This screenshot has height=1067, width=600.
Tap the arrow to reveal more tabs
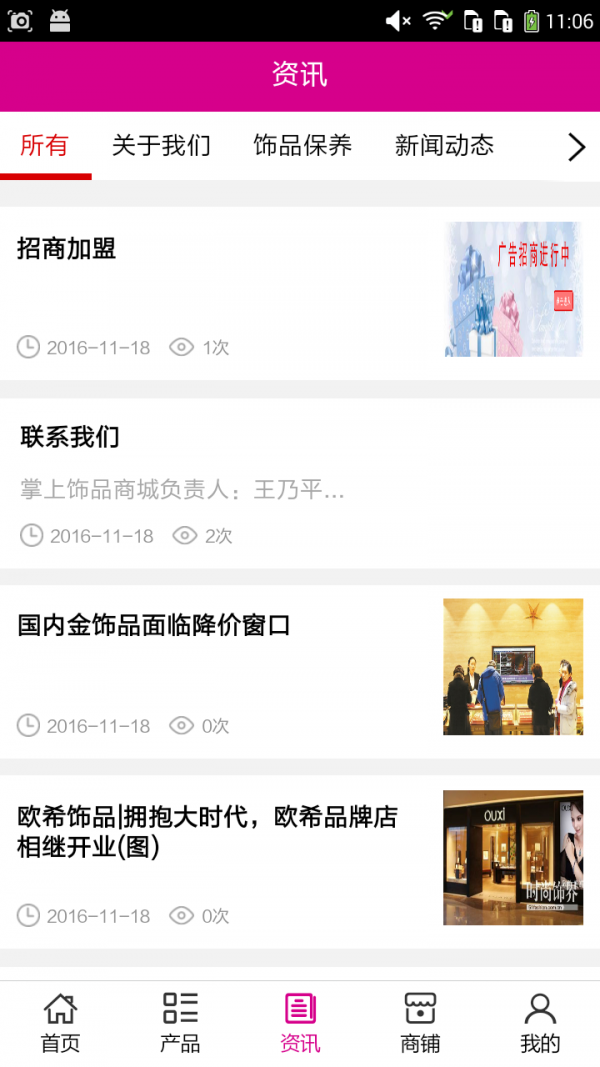[576, 147]
